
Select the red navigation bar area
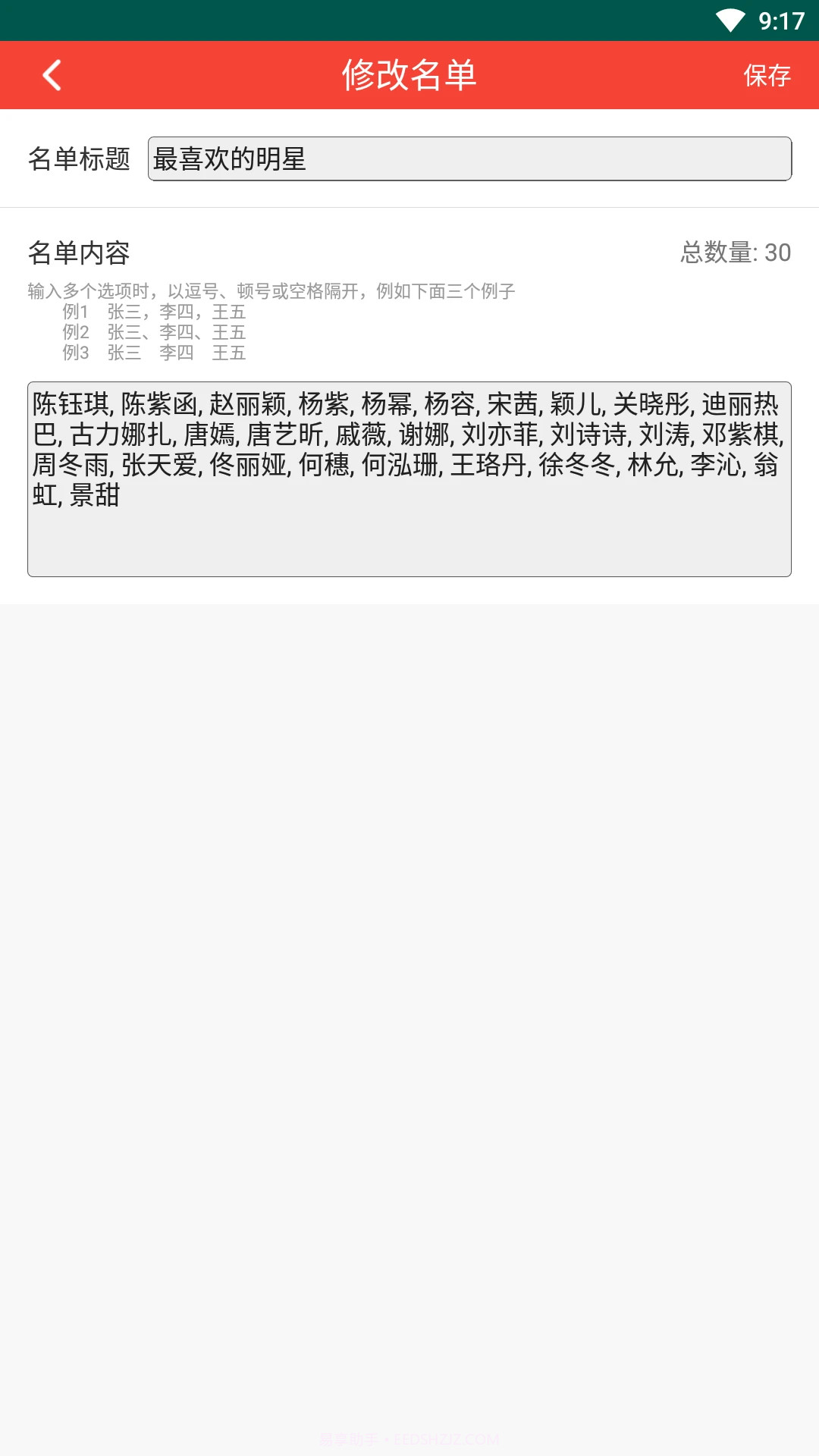227,75
